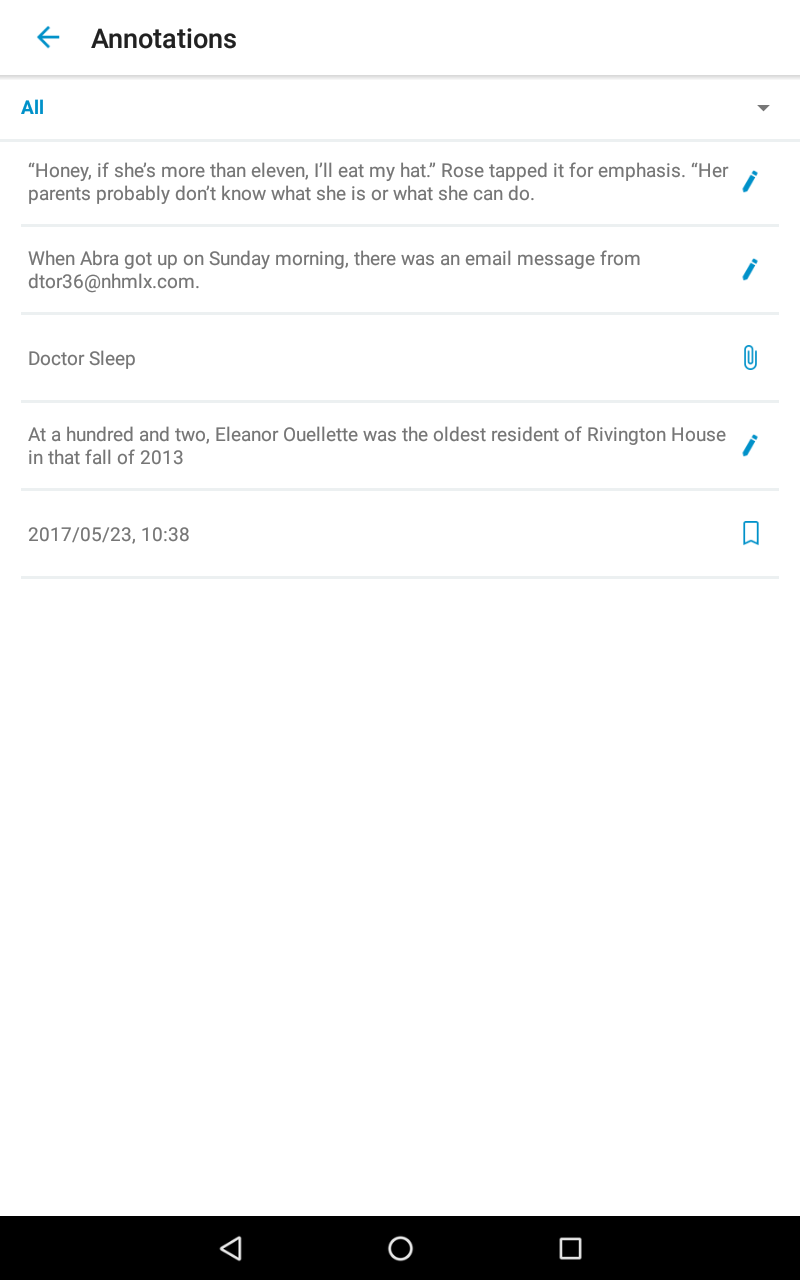Open the bookmark dated 2017/05/23, 10:38

[400, 534]
